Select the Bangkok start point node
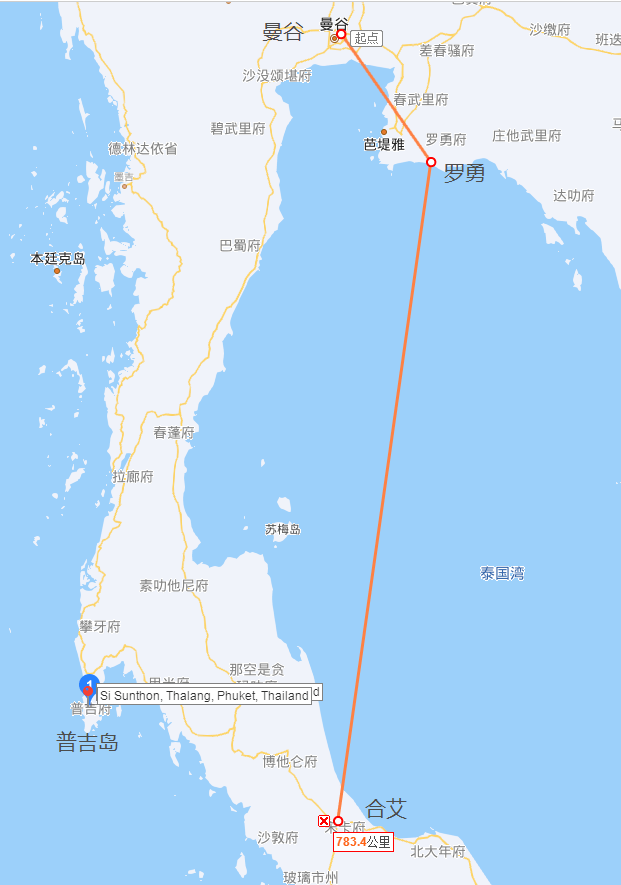This screenshot has width=621, height=885. 341,34
